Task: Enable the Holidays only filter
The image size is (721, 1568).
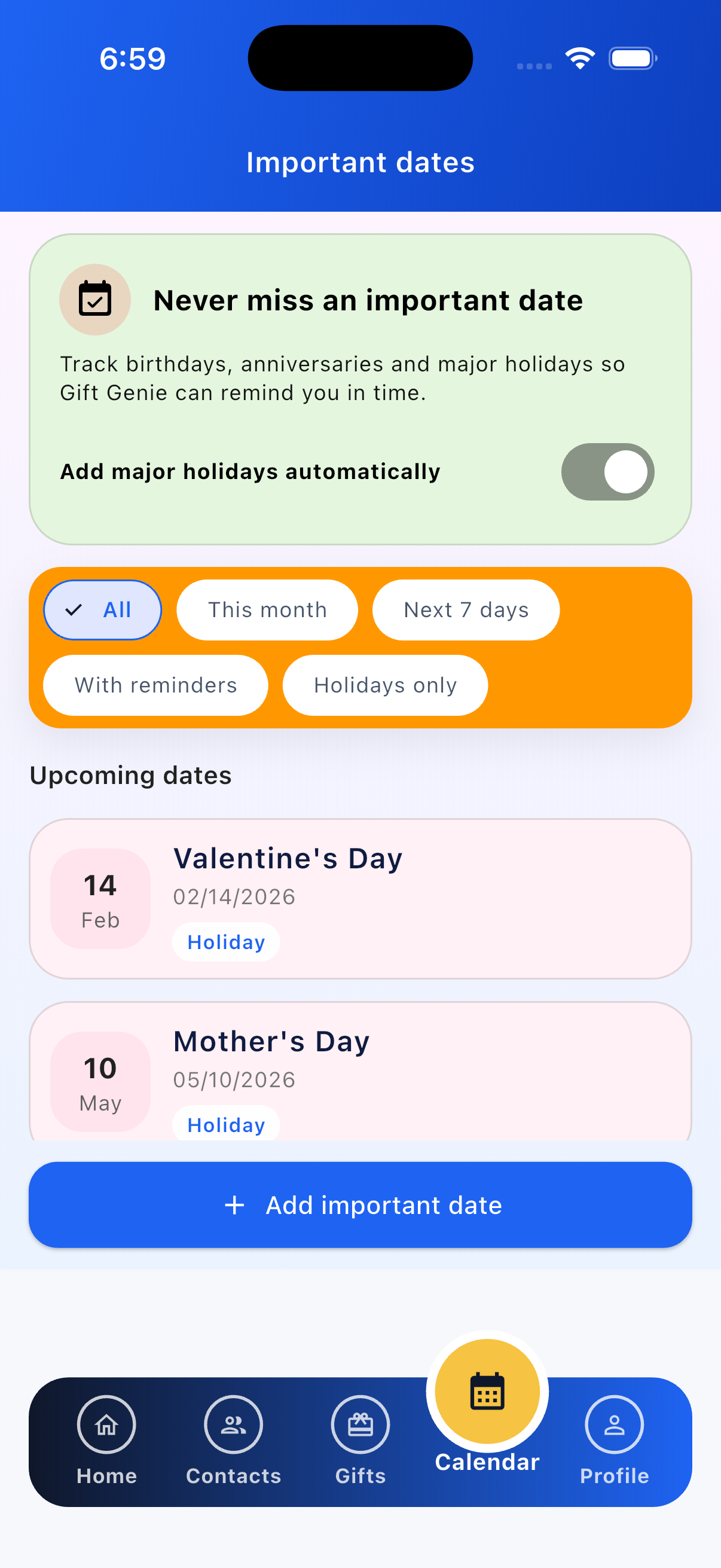Action: 384,685
